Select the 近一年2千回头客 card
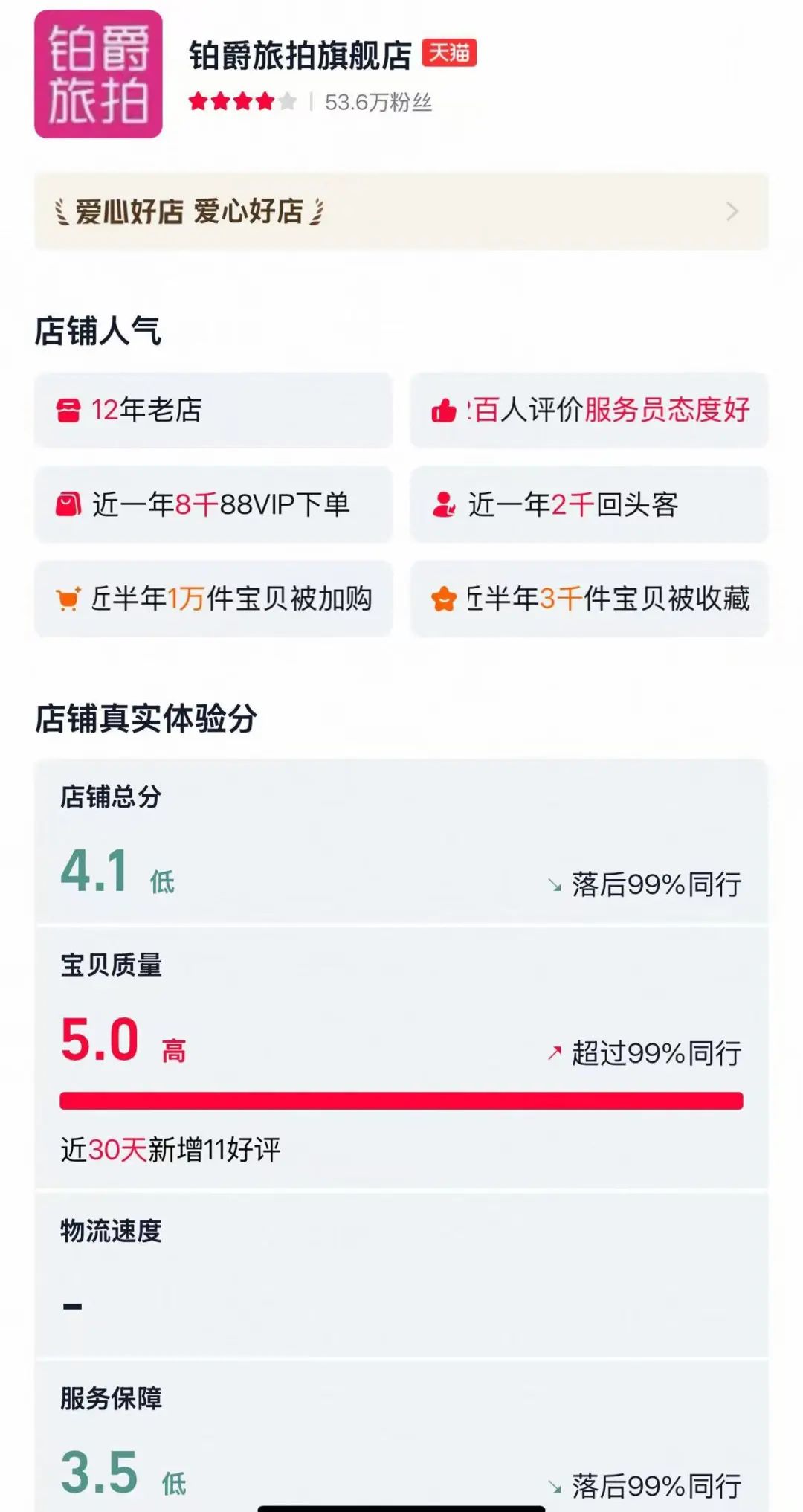Screen dimensions: 803x1512 590,504
